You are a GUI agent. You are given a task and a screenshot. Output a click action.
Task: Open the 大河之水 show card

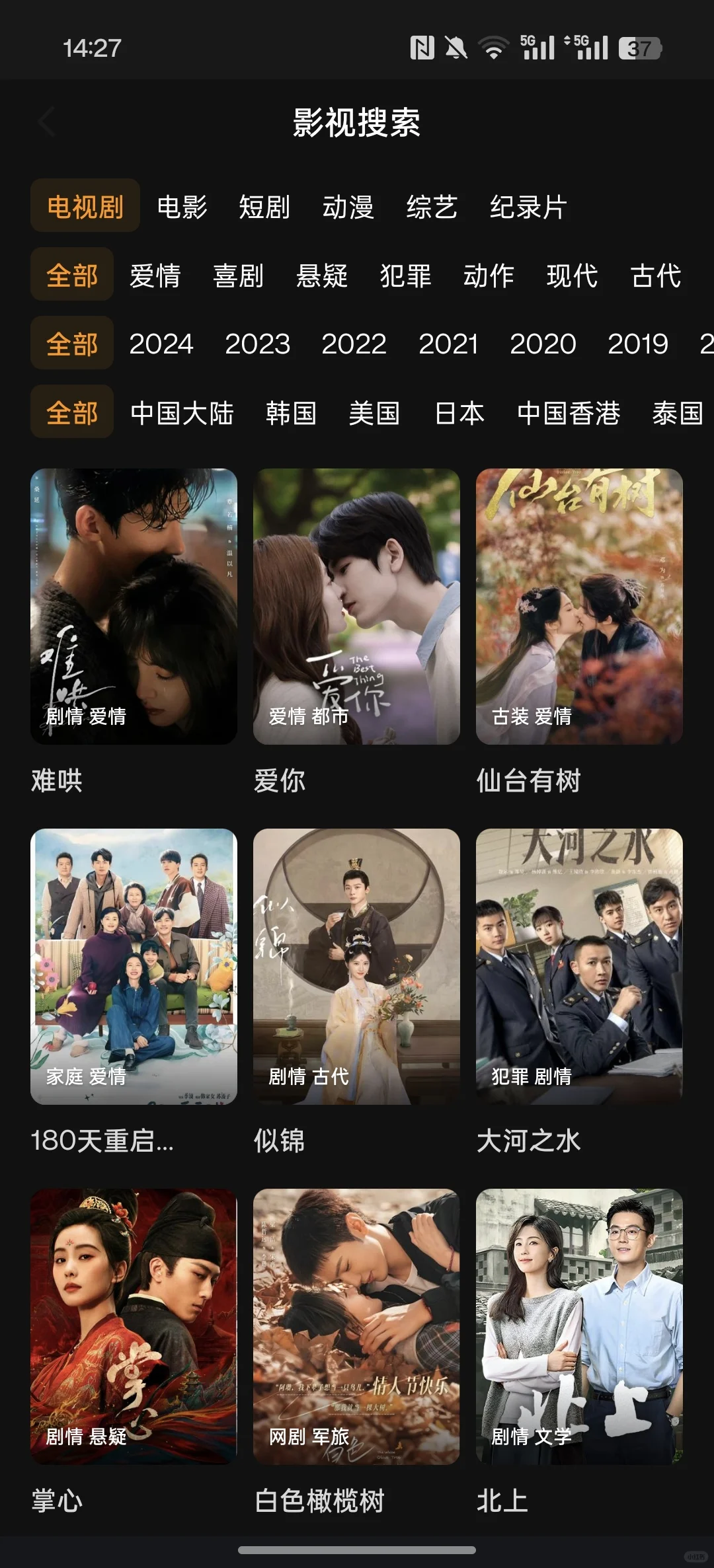(579, 966)
